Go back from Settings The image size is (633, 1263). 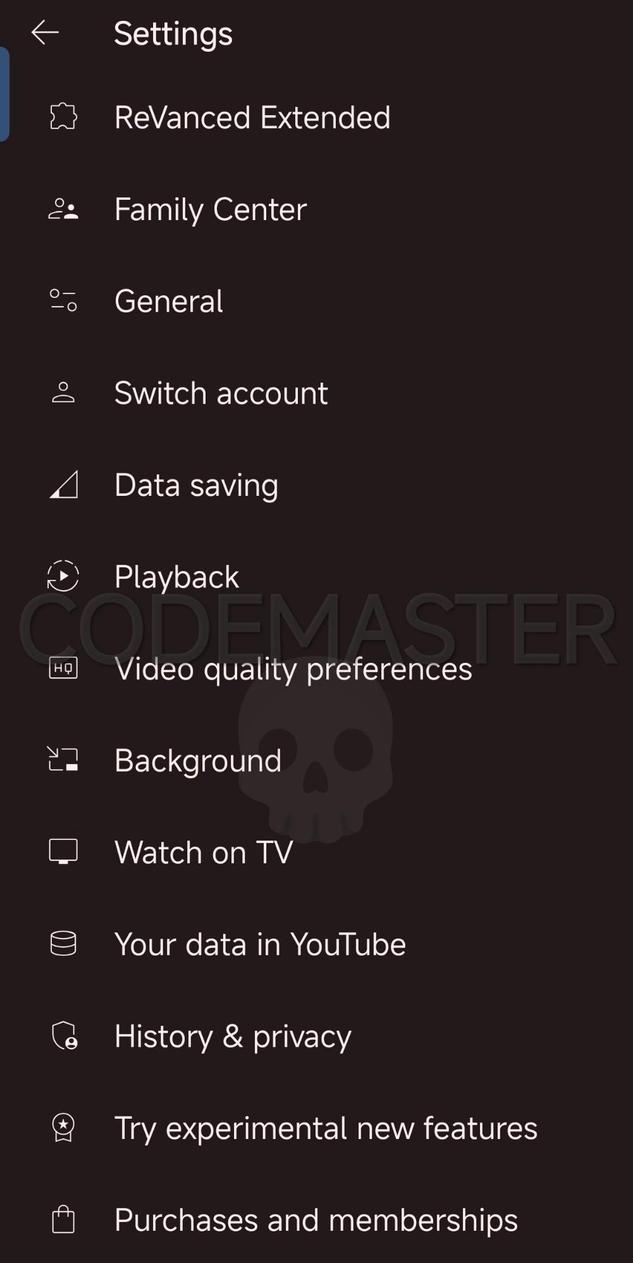[45, 33]
